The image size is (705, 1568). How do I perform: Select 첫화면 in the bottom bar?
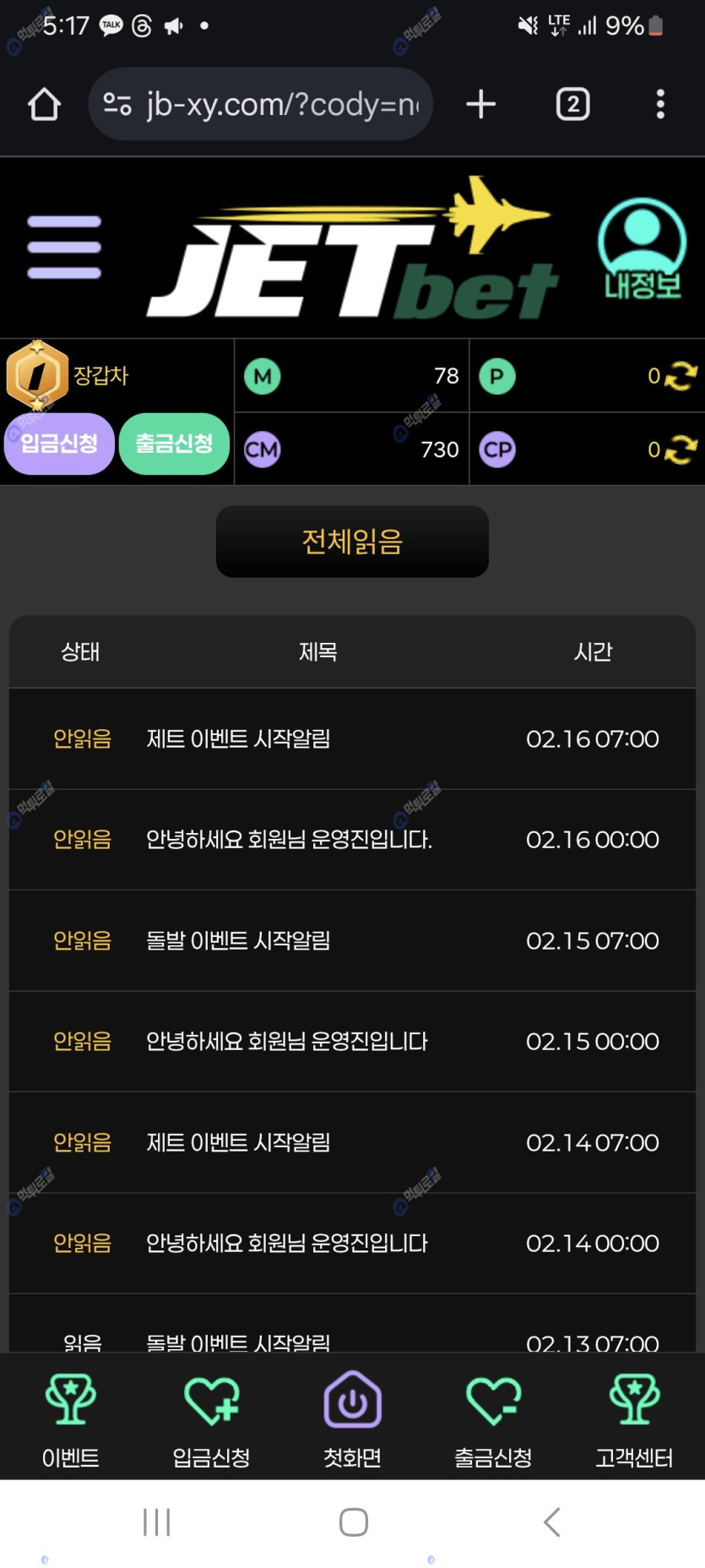pos(352,1418)
